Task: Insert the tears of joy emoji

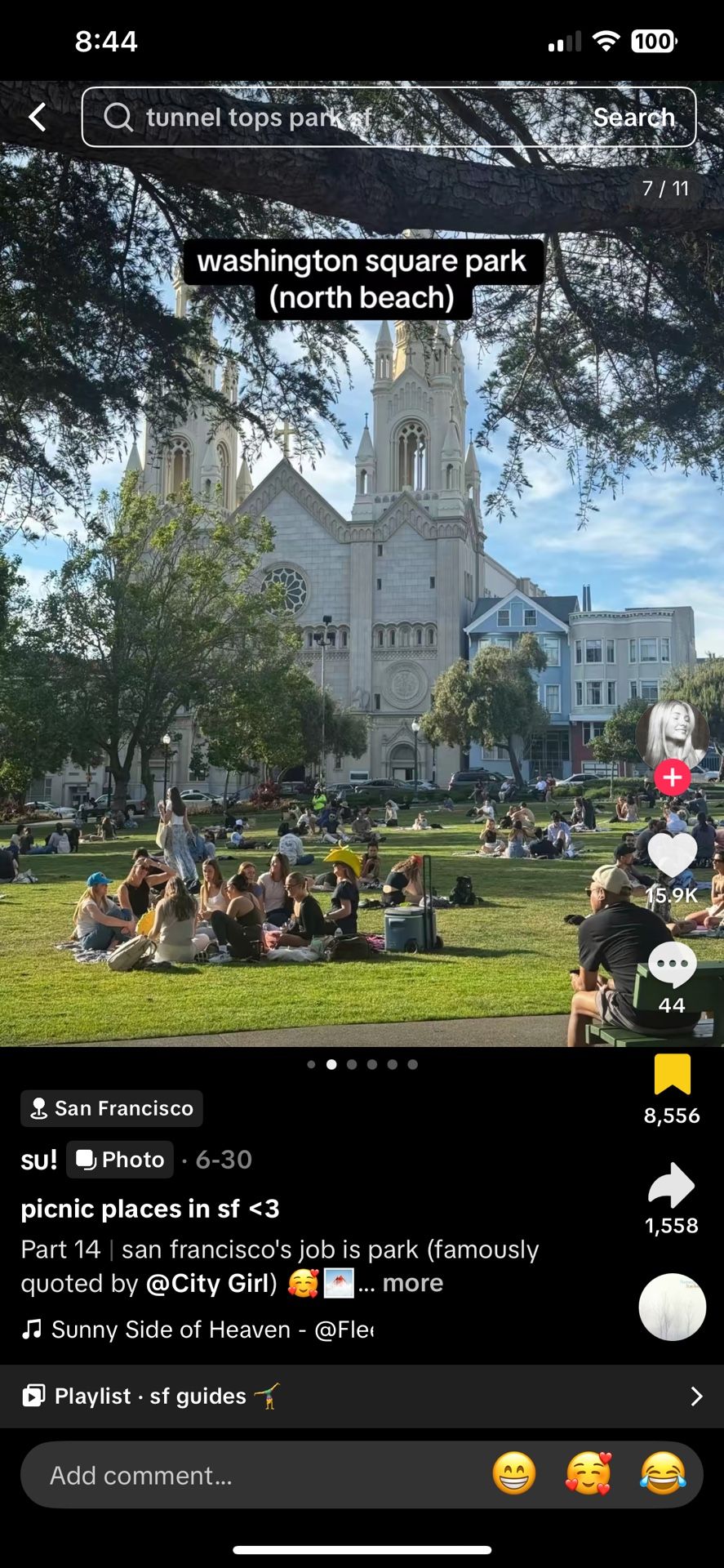Action: (663, 1474)
